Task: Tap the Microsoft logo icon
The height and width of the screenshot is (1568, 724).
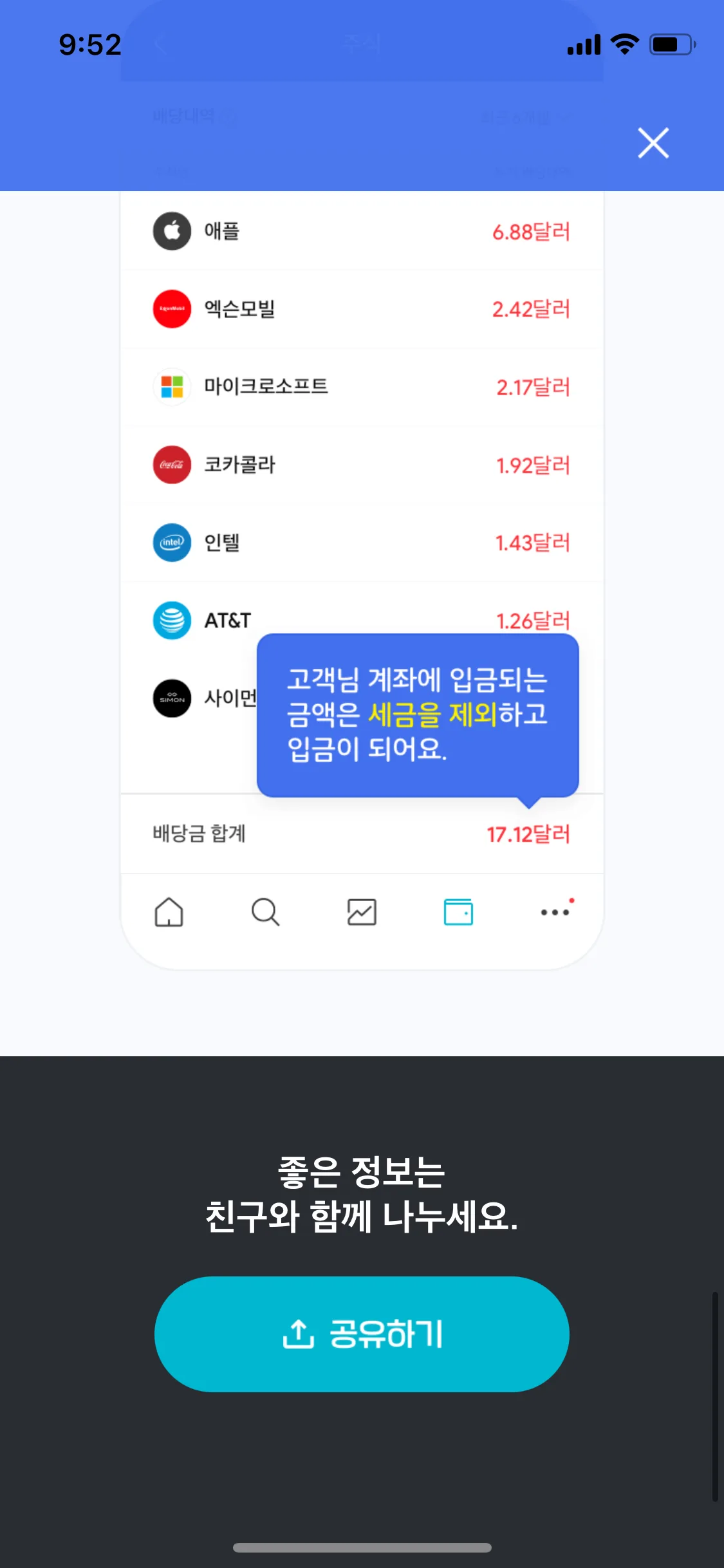Action: point(172,387)
